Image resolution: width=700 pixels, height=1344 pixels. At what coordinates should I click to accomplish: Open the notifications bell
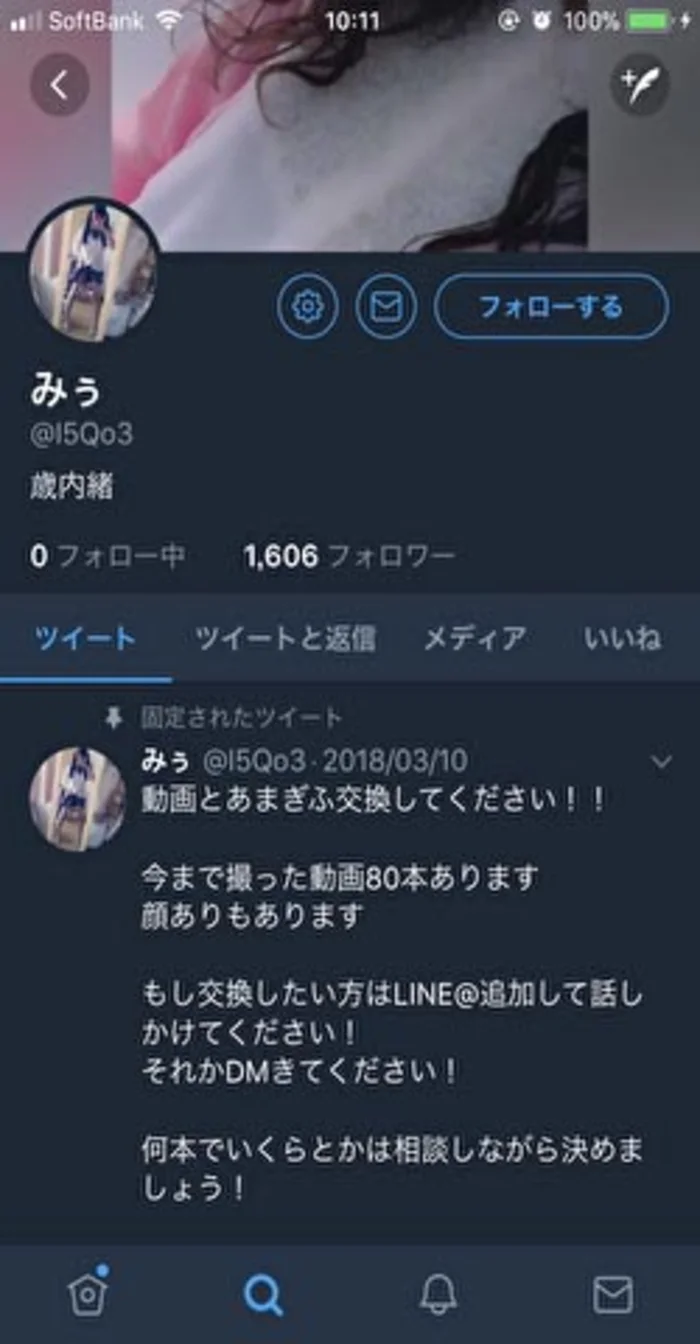(438, 1295)
